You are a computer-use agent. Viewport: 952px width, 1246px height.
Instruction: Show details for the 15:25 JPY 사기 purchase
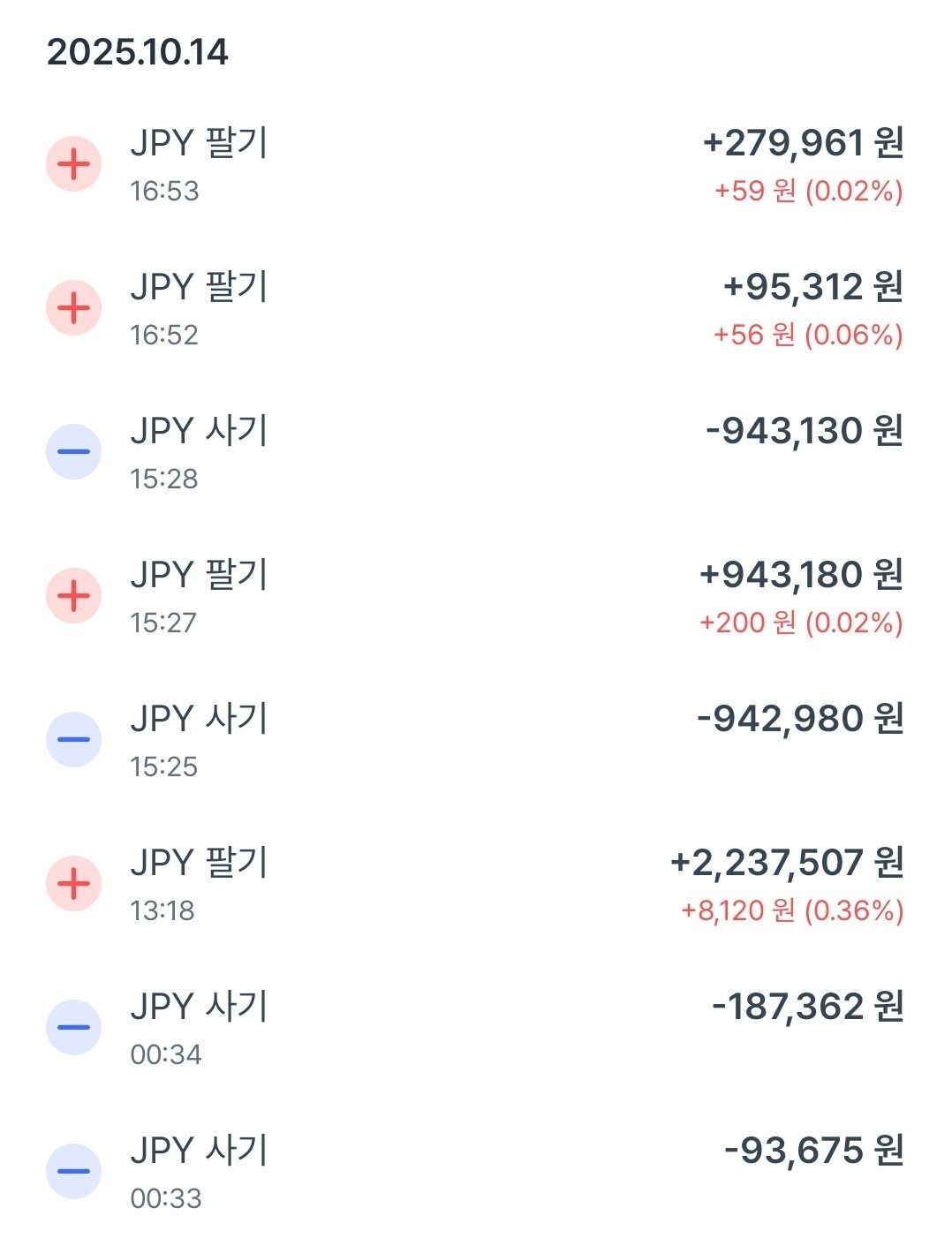click(475, 741)
